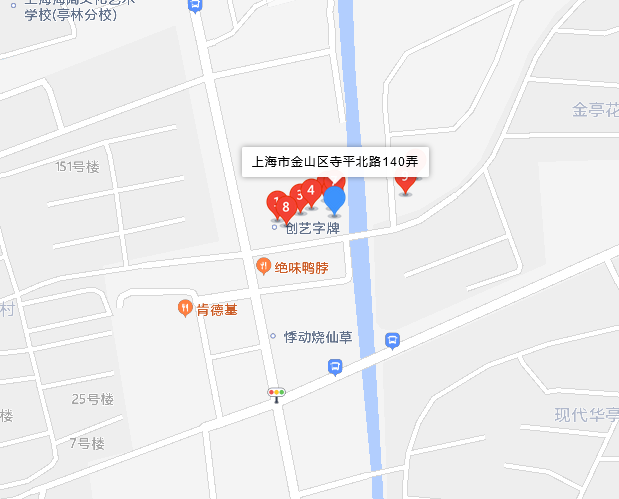
Task: Tap the 上海市金山区寺平北路140弄 address label
Action: click(x=335, y=161)
